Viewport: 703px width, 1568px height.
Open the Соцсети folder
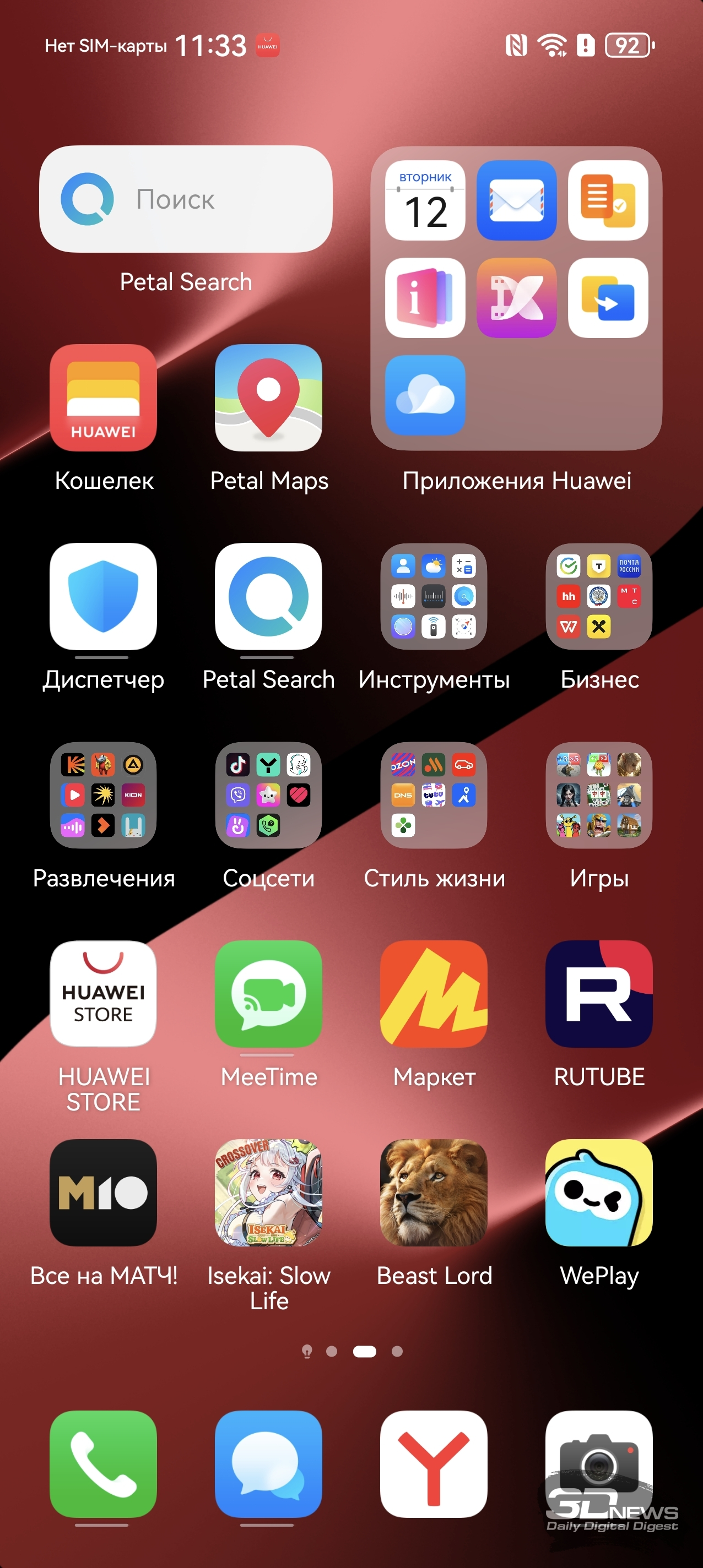(269, 795)
